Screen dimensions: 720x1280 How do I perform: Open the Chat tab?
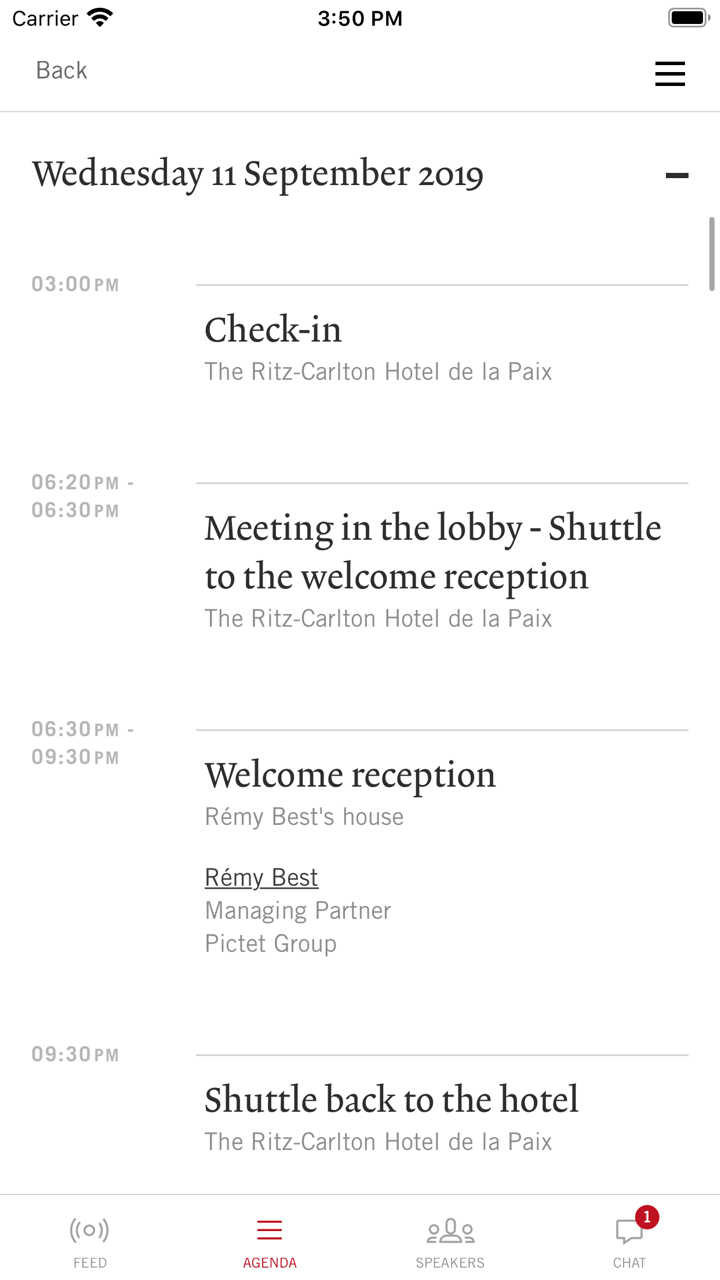point(630,1241)
